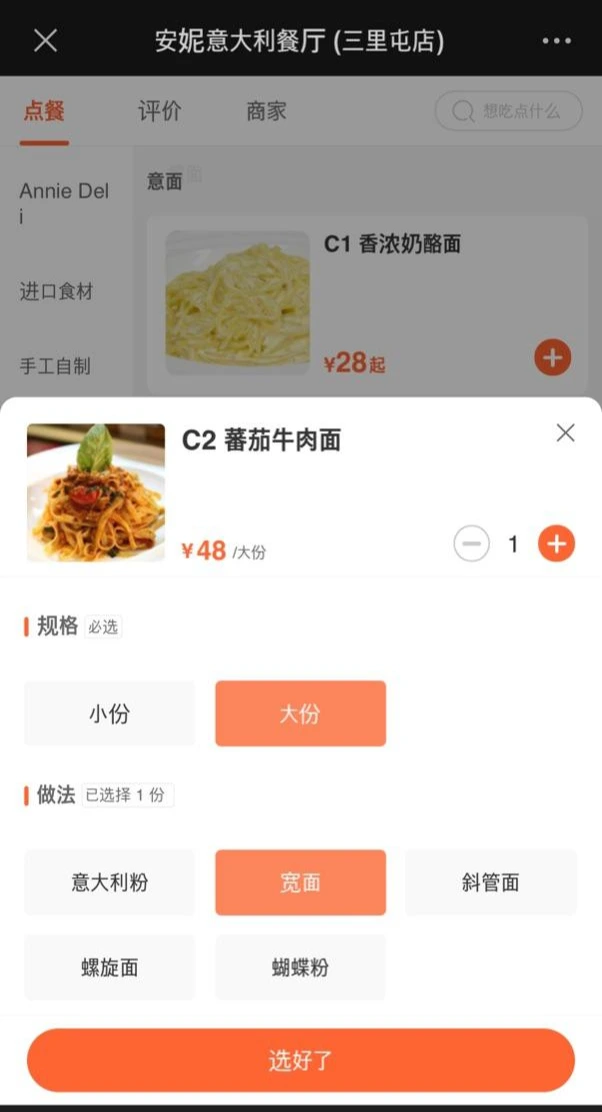Choose 意大利粉 as the pasta type

tap(109, 882)
